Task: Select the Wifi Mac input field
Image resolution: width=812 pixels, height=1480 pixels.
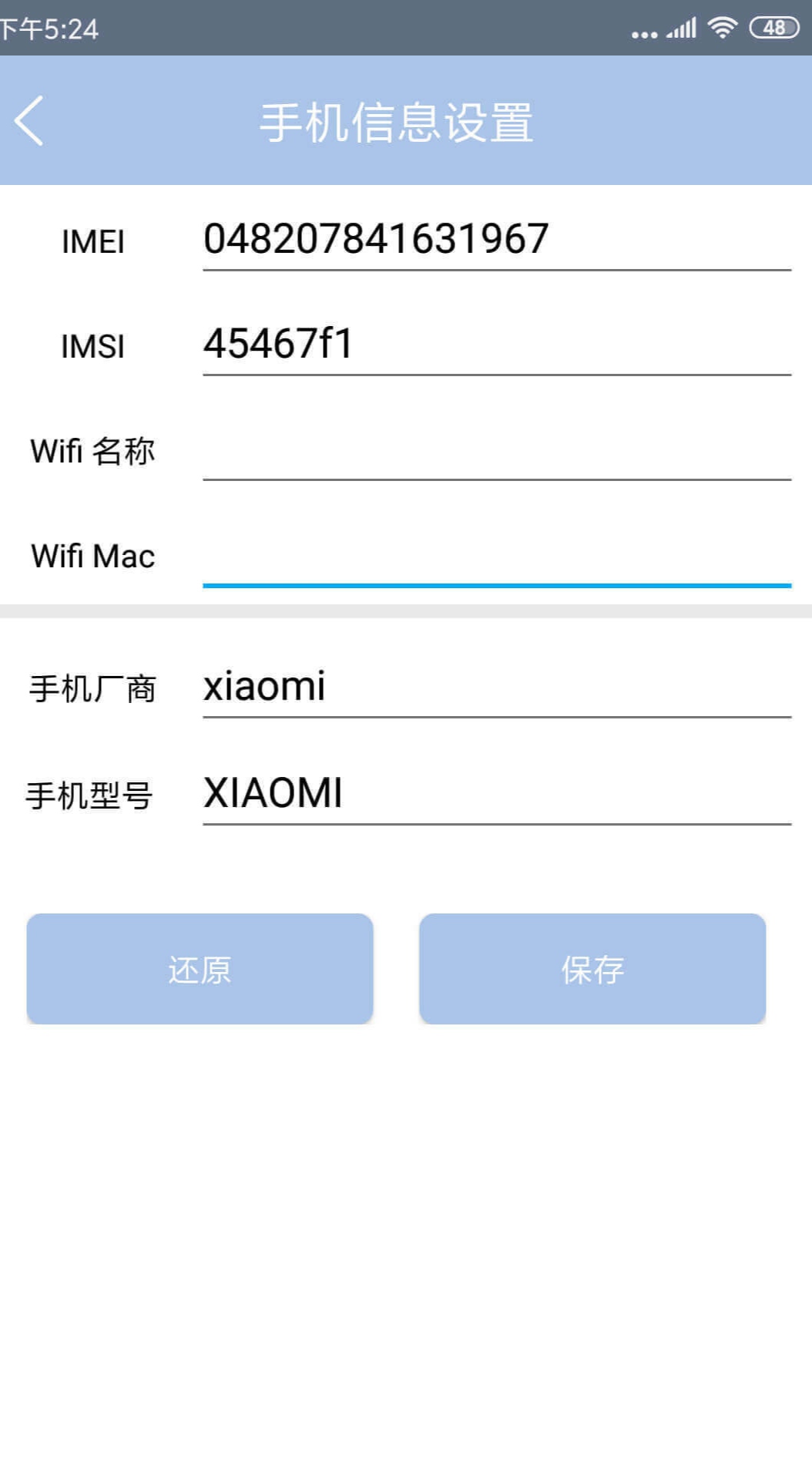Action: [x=497, y=556]
